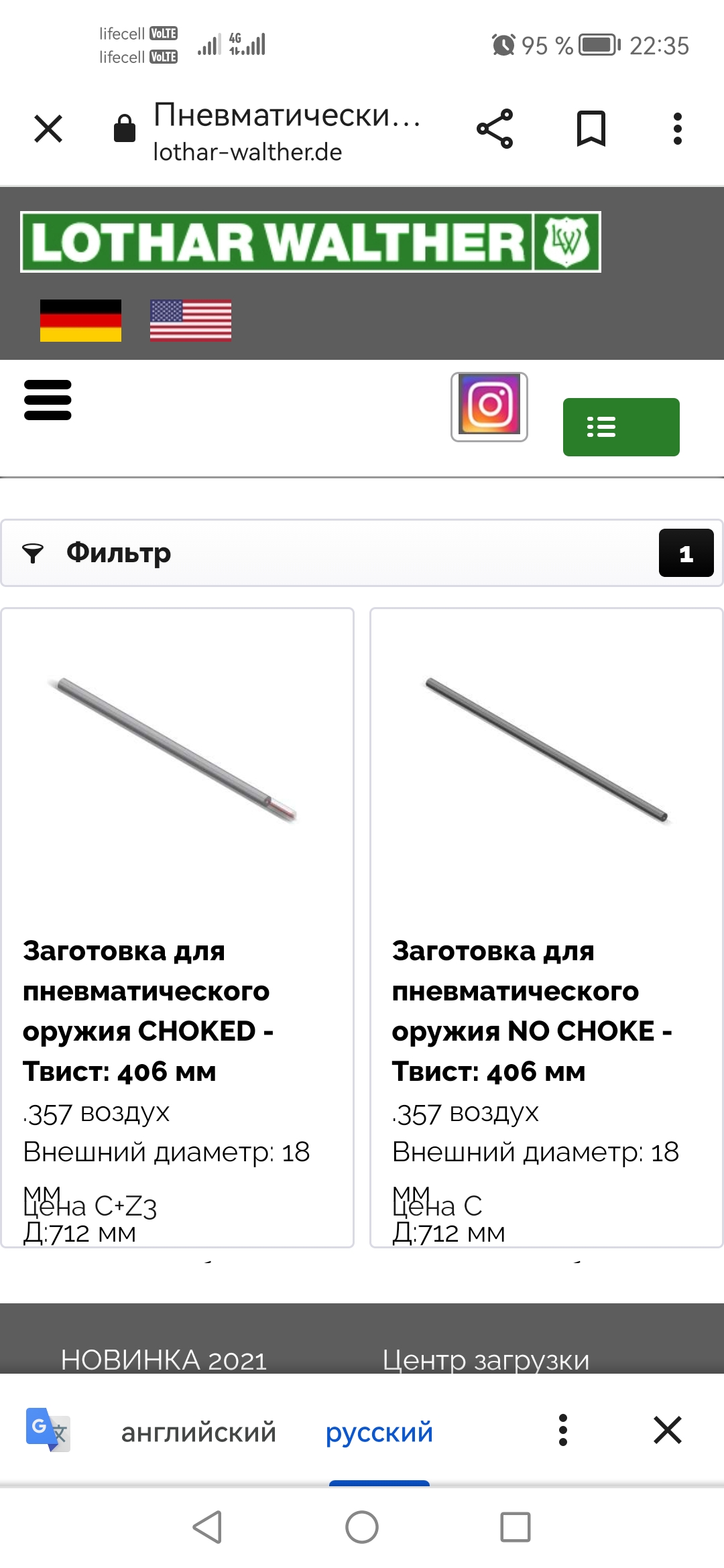Close the browser custom tab
The width and height of the screenshot is (724, 1568).
[48, 129]
